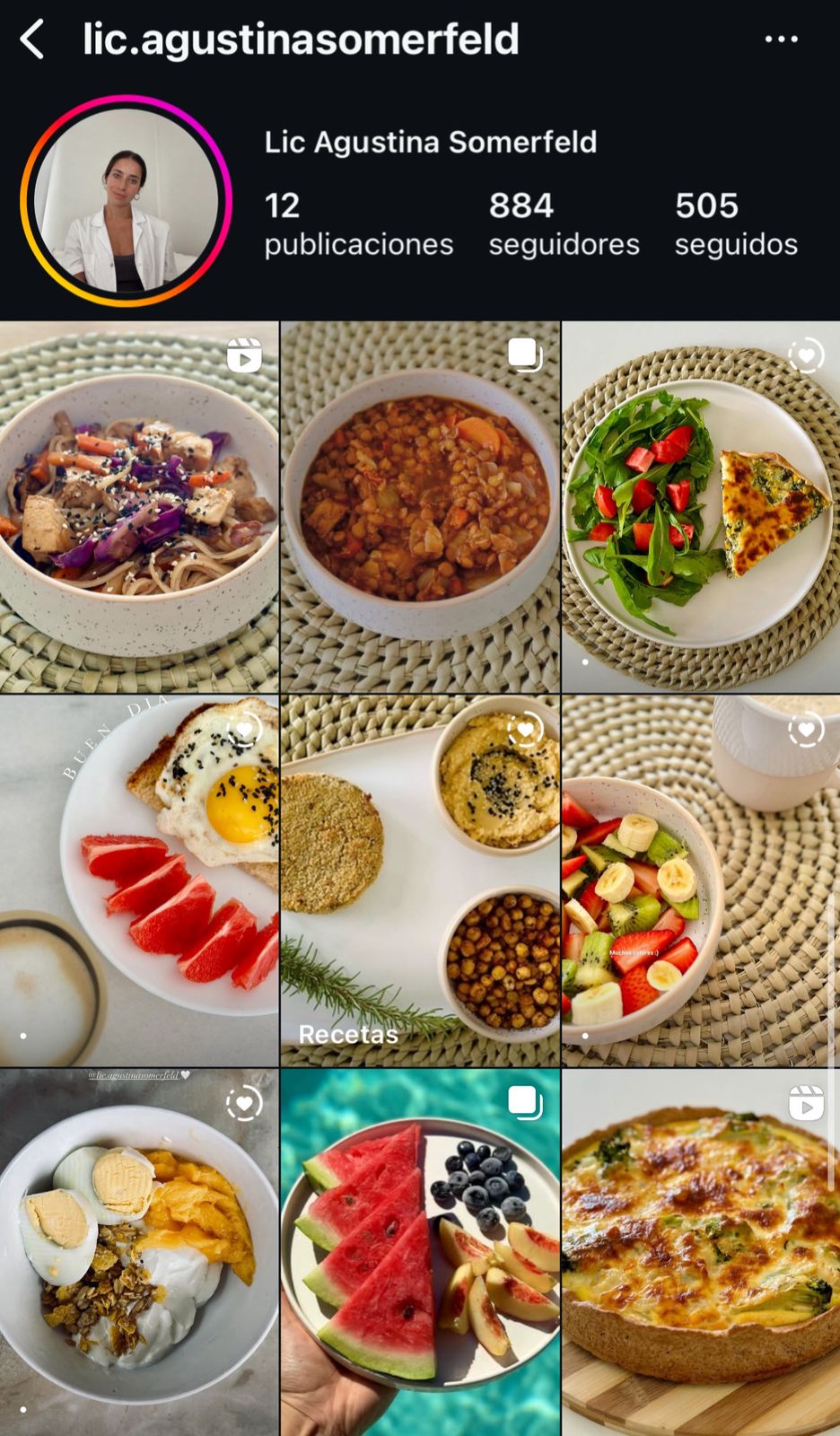Open the watermelon and blueberries carousel post
840x1436 pixels.
(x=420, y=1253)
